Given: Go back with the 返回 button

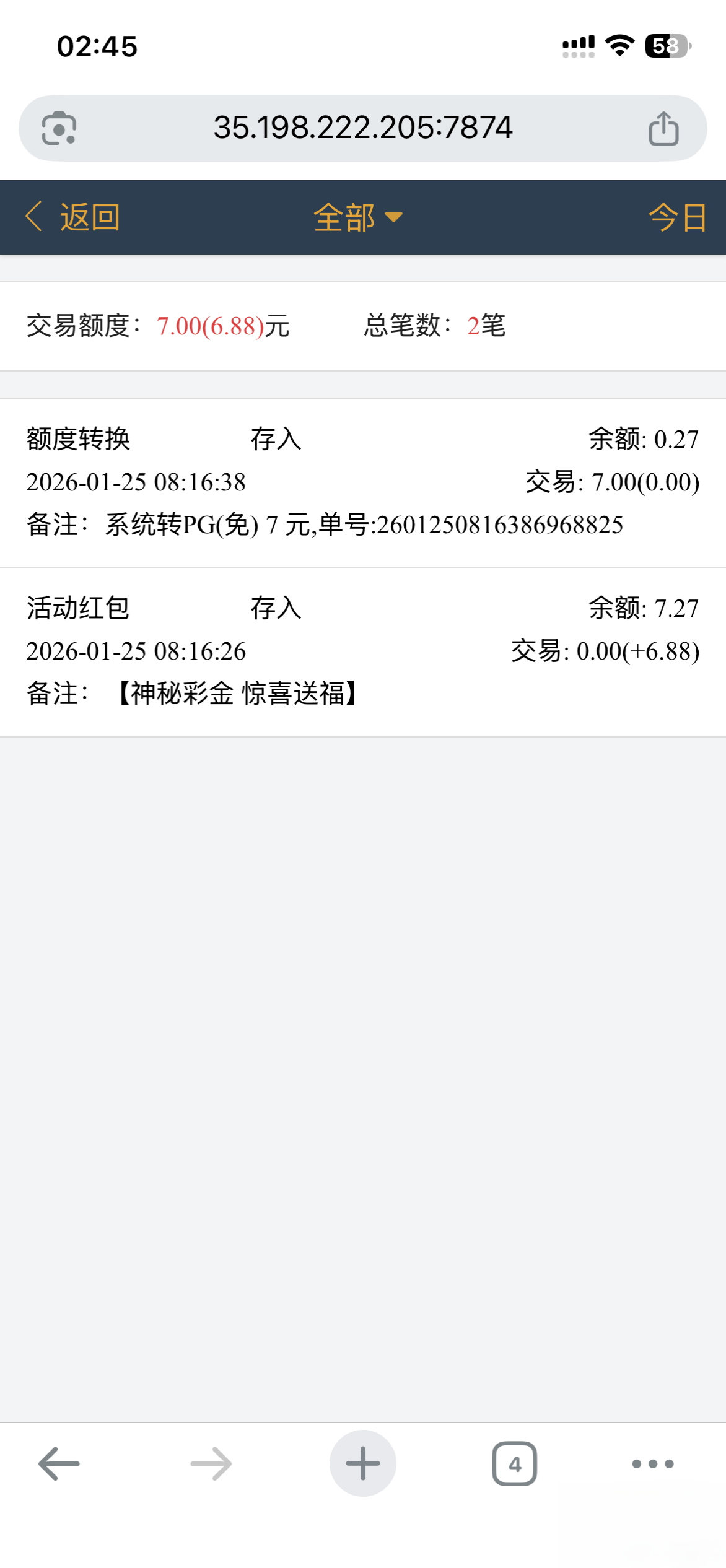Looking at the screenshot, I should [x=73, y=217].
